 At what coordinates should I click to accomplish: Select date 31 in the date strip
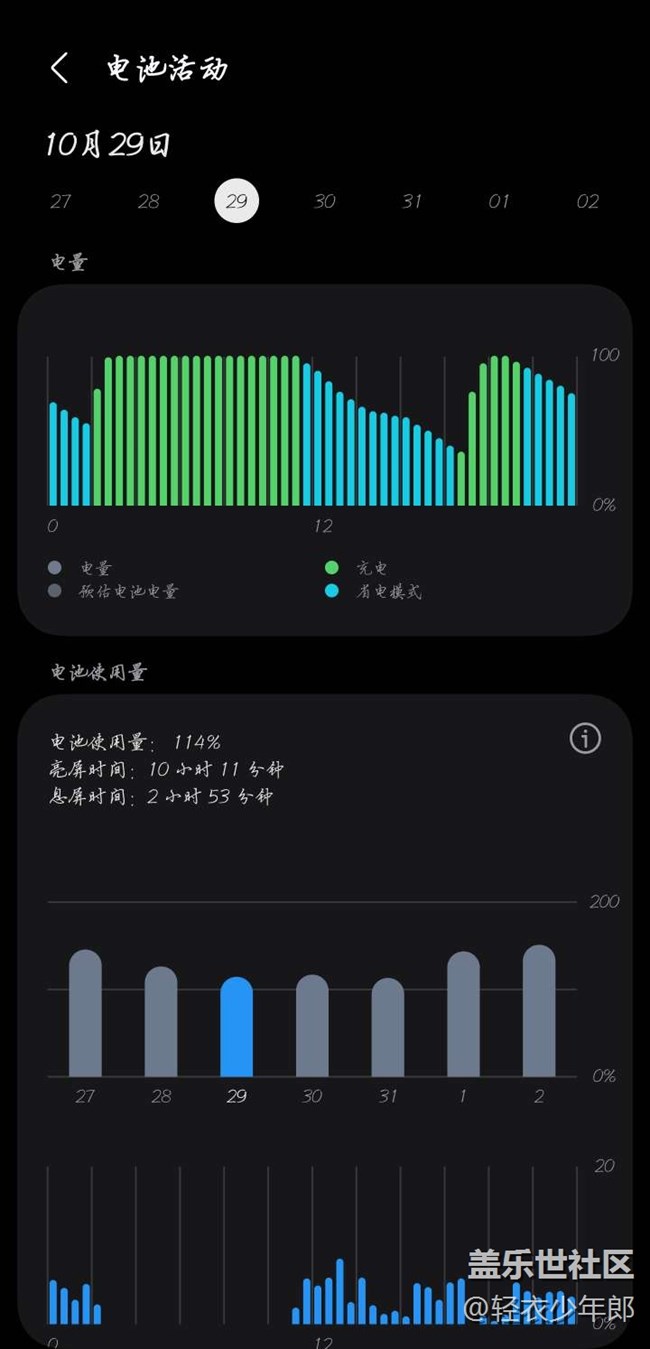pos(412,202)
